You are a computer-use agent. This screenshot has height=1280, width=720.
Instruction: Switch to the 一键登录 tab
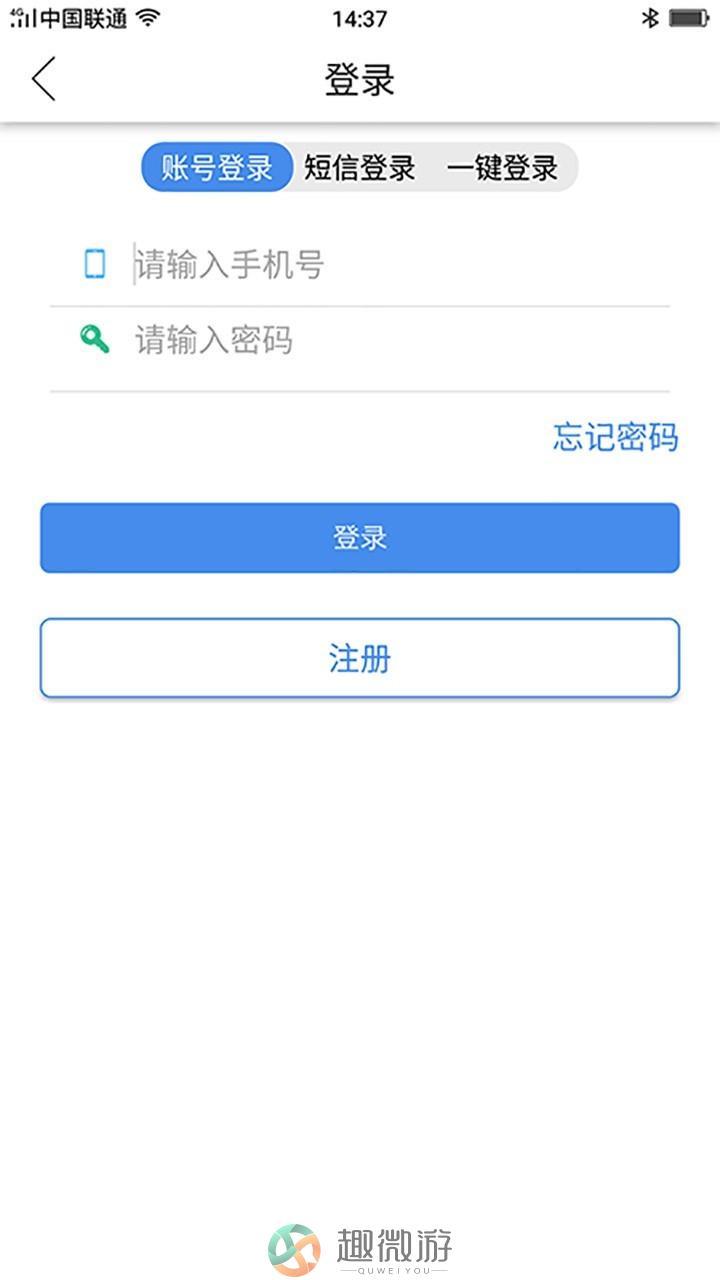pyautogui.click(x=502, y=167)
